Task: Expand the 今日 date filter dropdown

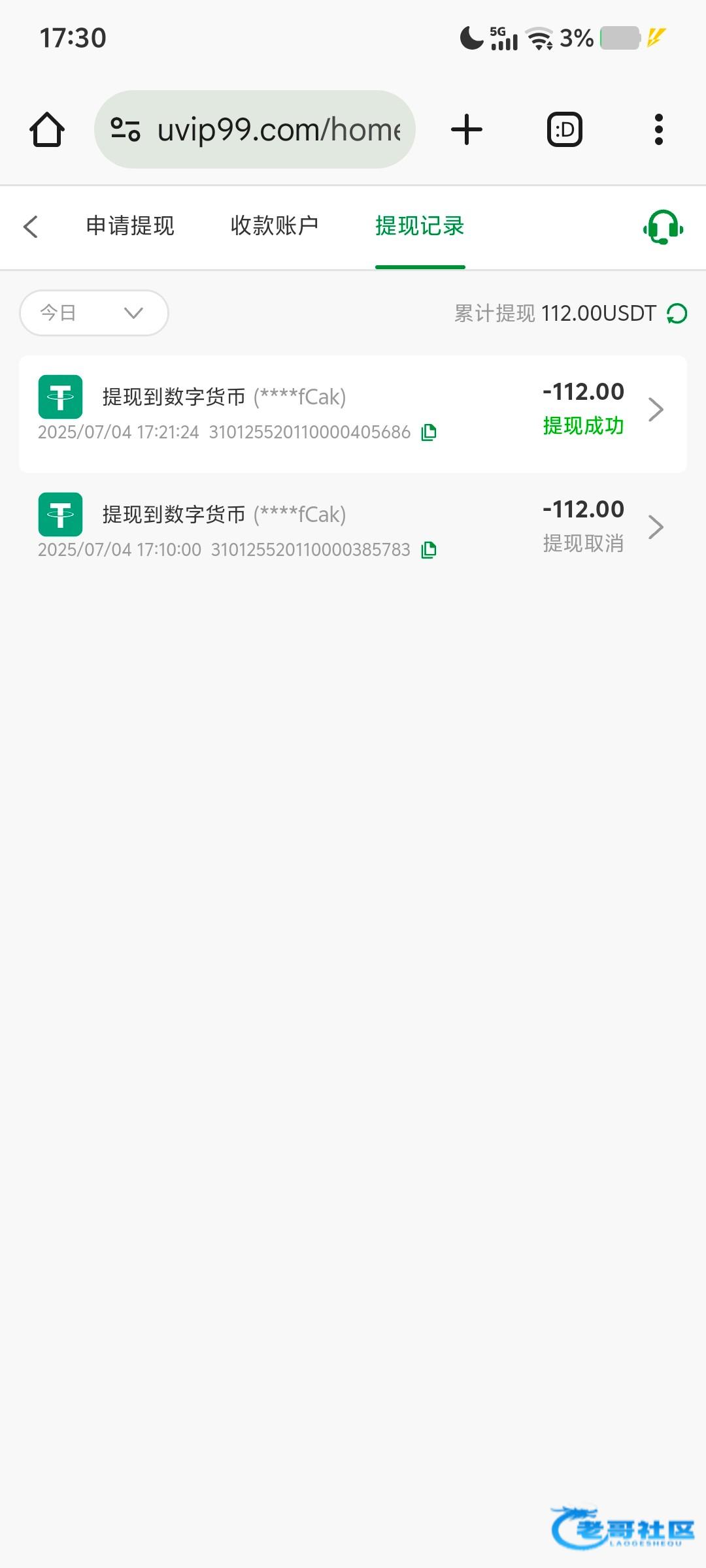Action: 94,313
